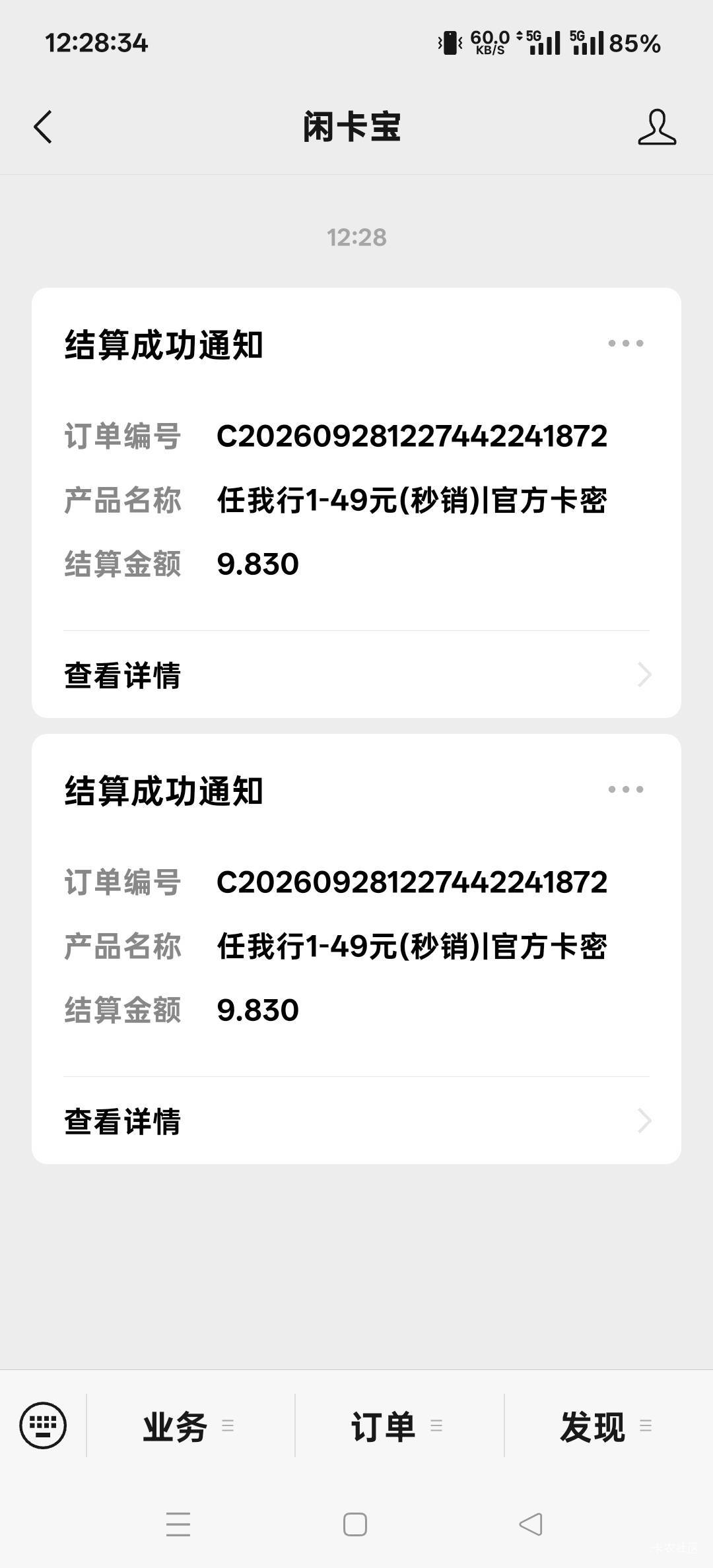Open the 闲卡宝 account profile icon
713x1568 pixels.
pyautogui.click(x=657, y=127)
